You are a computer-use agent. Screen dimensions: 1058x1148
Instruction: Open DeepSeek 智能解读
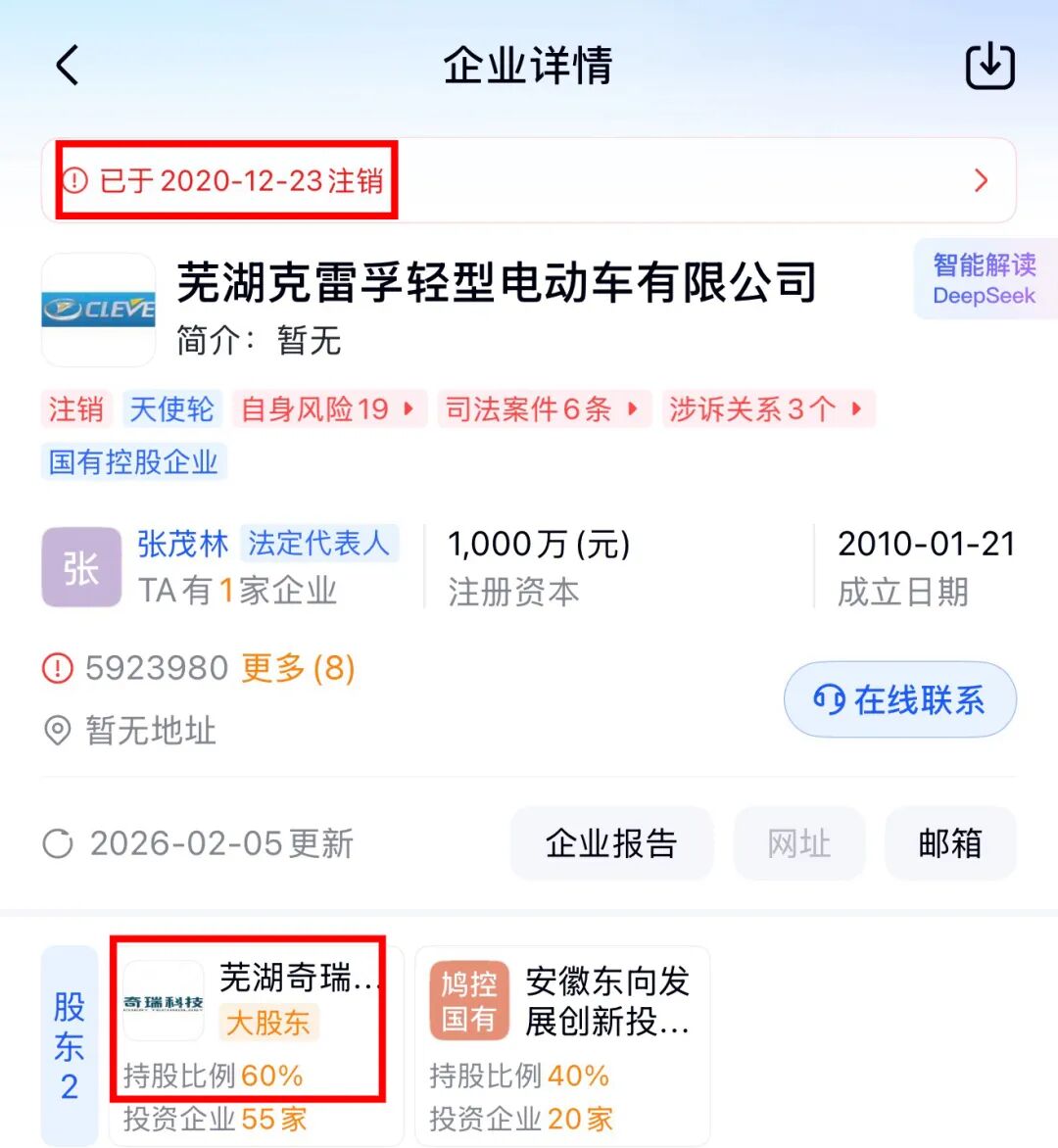[x=984, y=279]
